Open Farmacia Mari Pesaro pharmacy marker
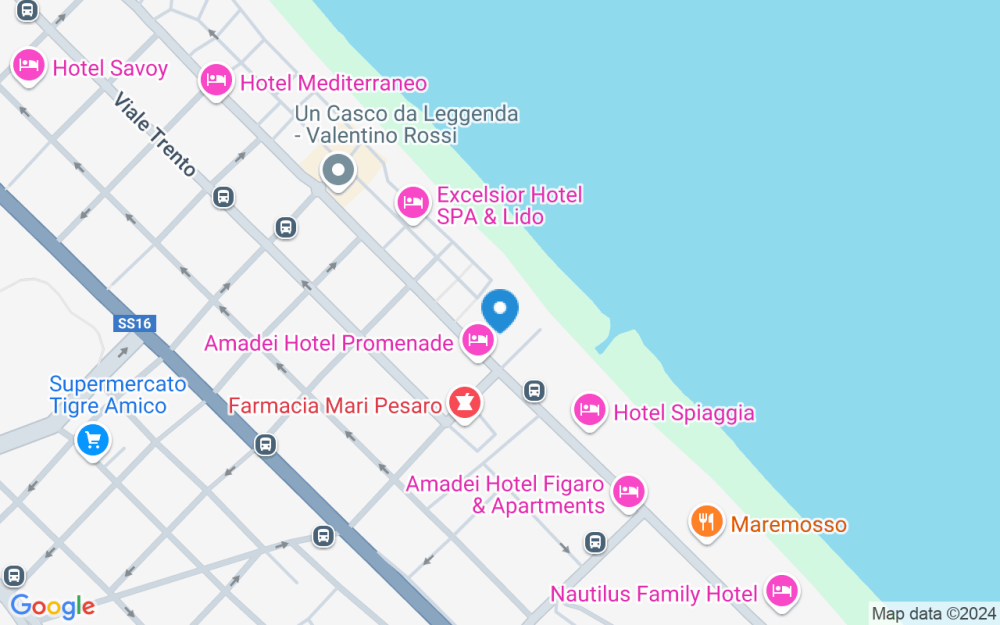 (465, 404)
